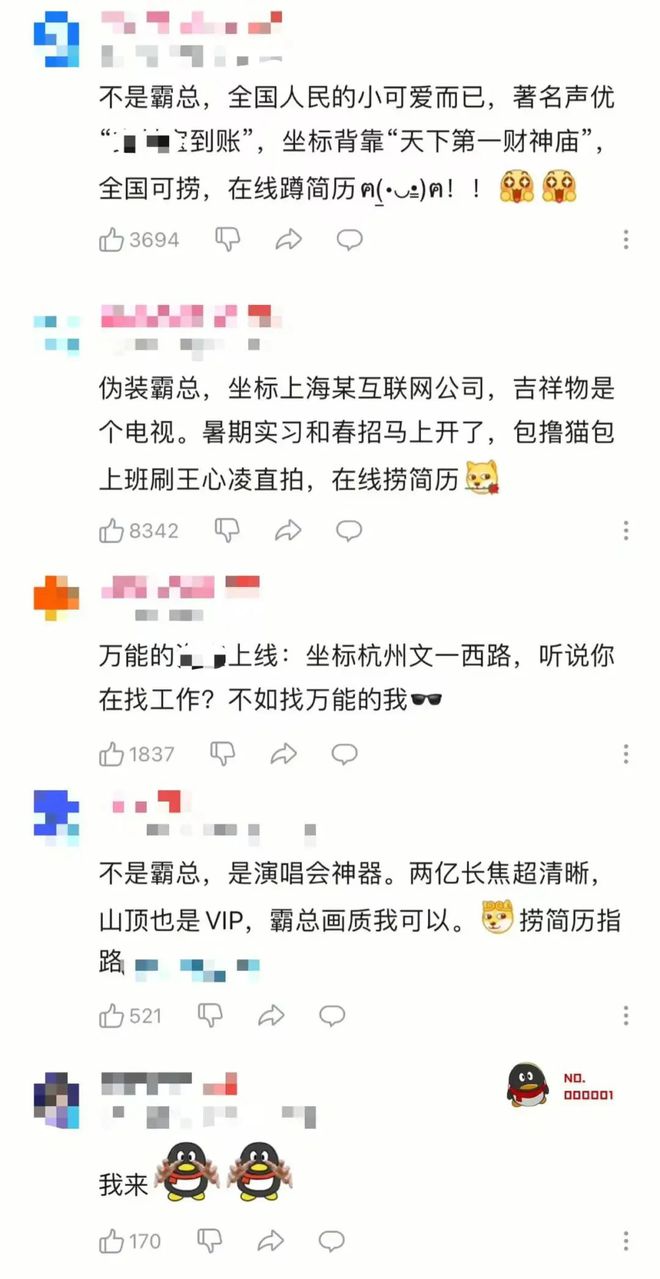Like the comment with 521 likes
660x1279 pixels.
[x=112, y=1016]
